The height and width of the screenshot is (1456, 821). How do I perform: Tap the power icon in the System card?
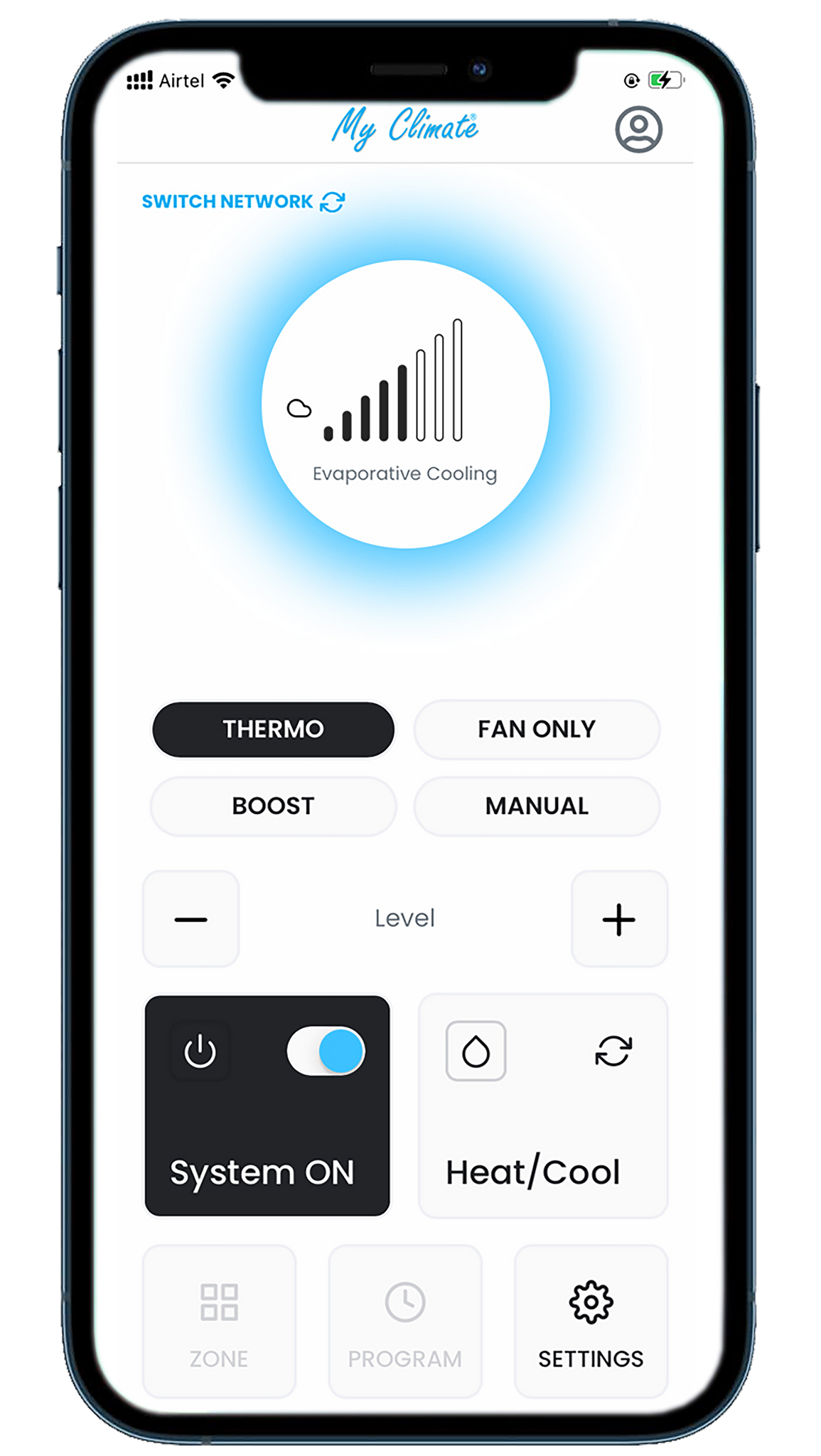[200, 1051]
